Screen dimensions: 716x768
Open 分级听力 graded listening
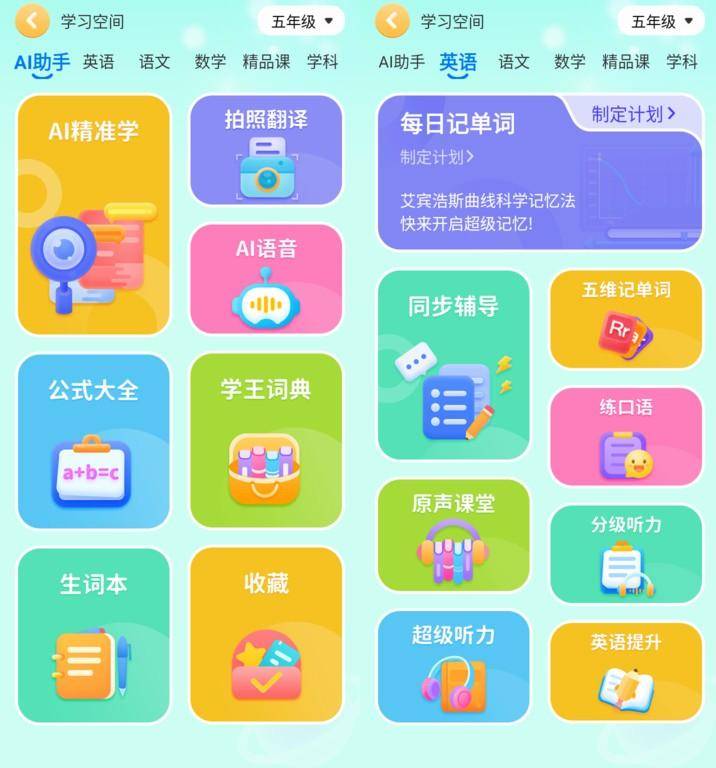(x=626, y=553)
